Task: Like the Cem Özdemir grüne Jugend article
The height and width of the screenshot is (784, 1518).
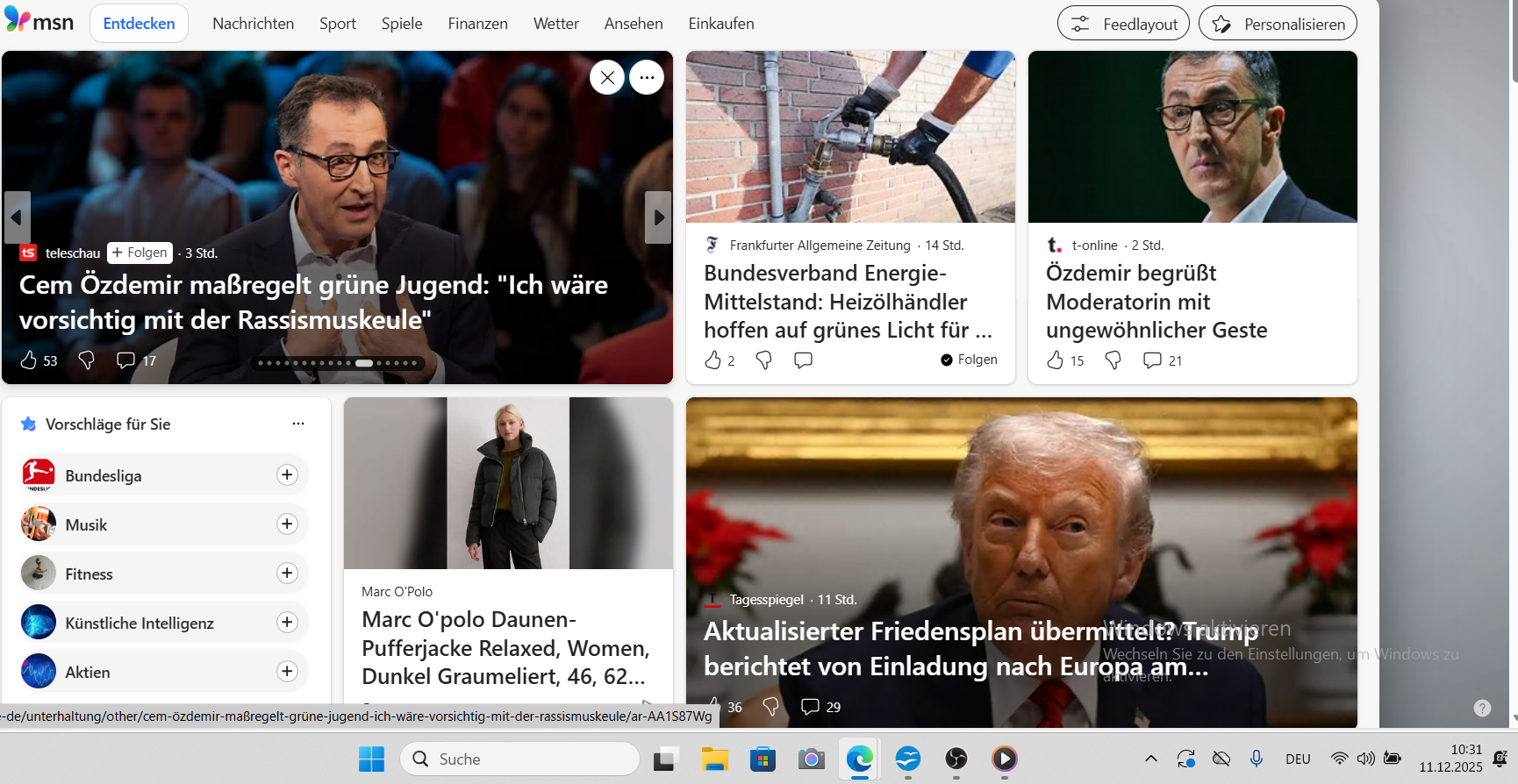Action: [29, 360]
